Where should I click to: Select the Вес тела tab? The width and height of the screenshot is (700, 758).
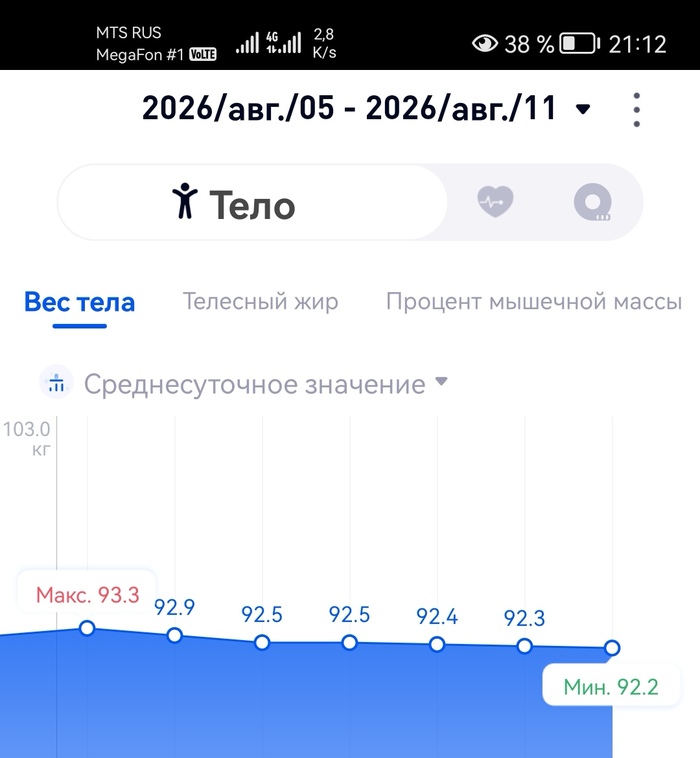coord(79,303)
